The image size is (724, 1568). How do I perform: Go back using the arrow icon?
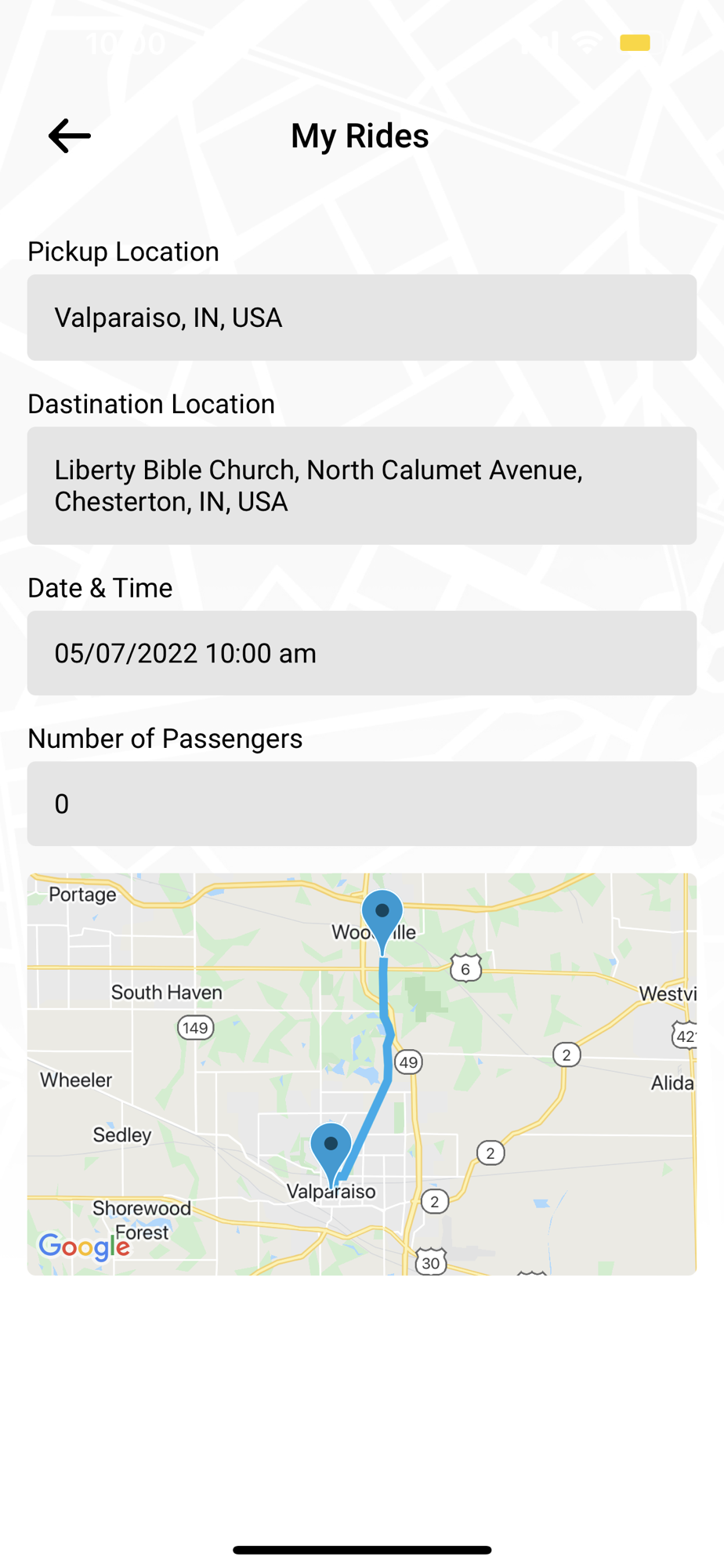[70, 136]
